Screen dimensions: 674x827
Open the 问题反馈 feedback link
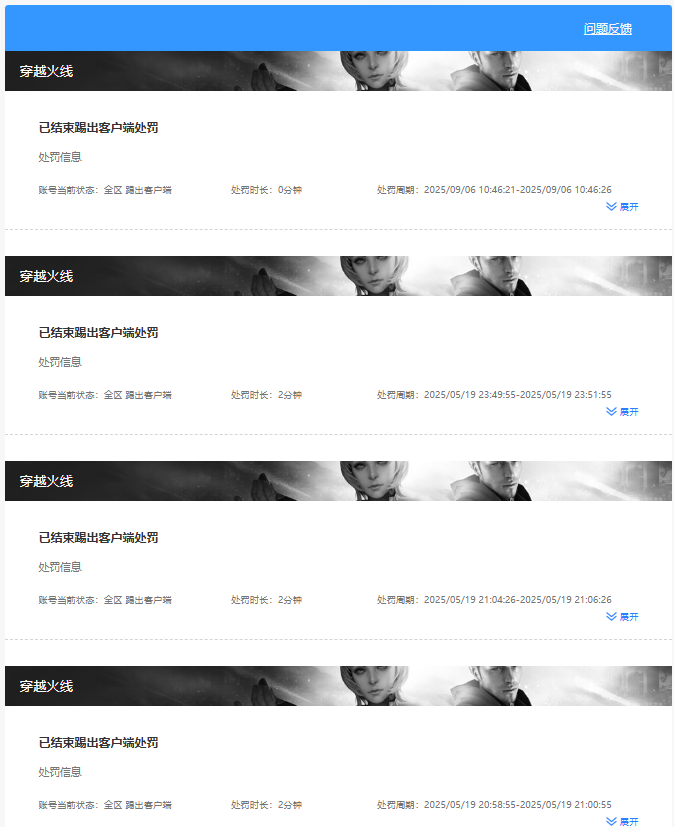tap(607, 29)
